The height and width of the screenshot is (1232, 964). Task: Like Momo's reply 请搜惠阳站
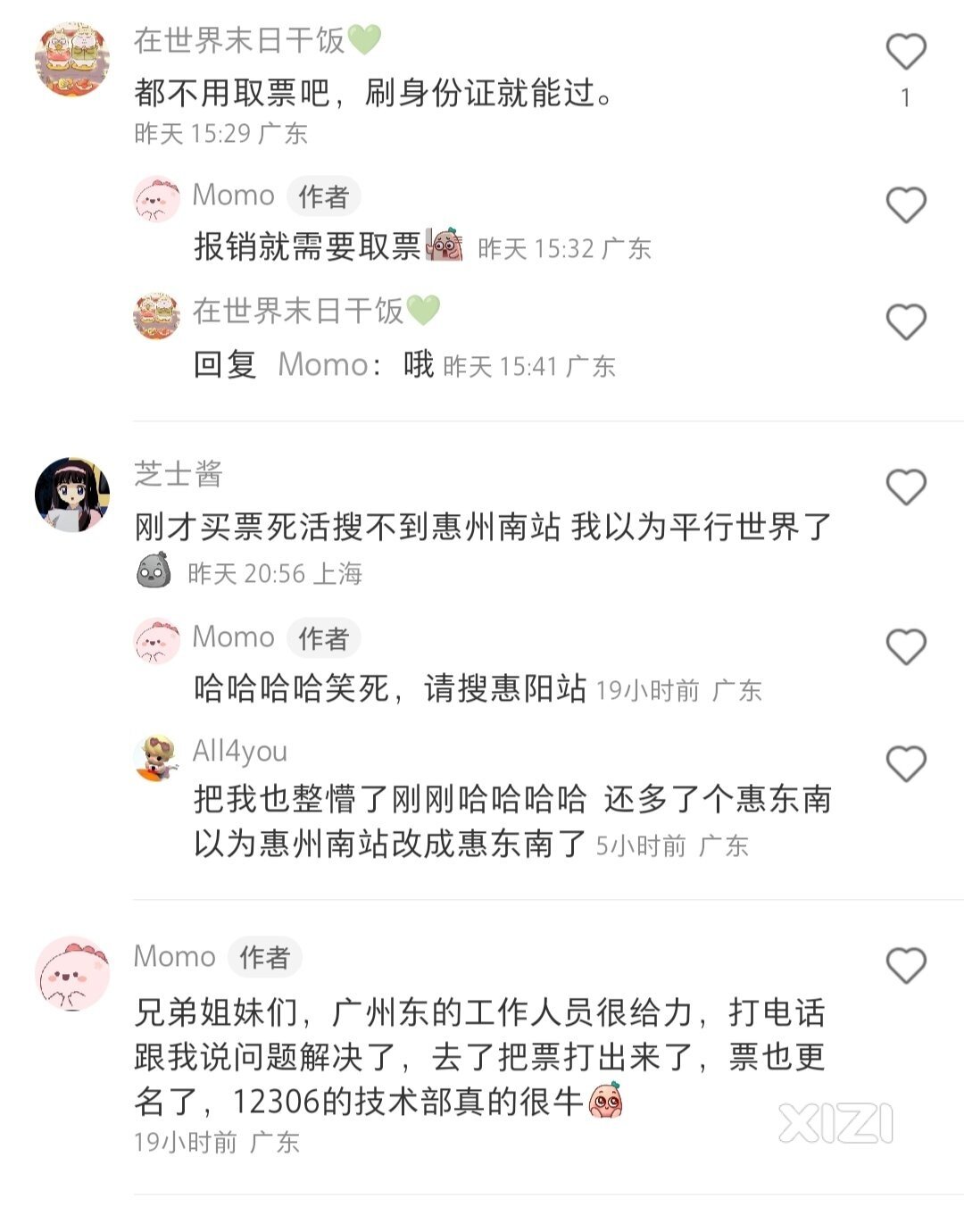906,647
